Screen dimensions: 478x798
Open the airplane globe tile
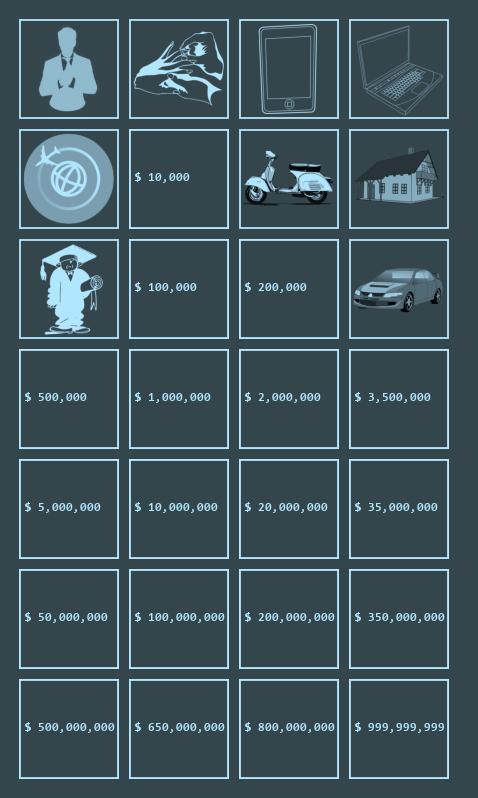[x=69, y=179]
